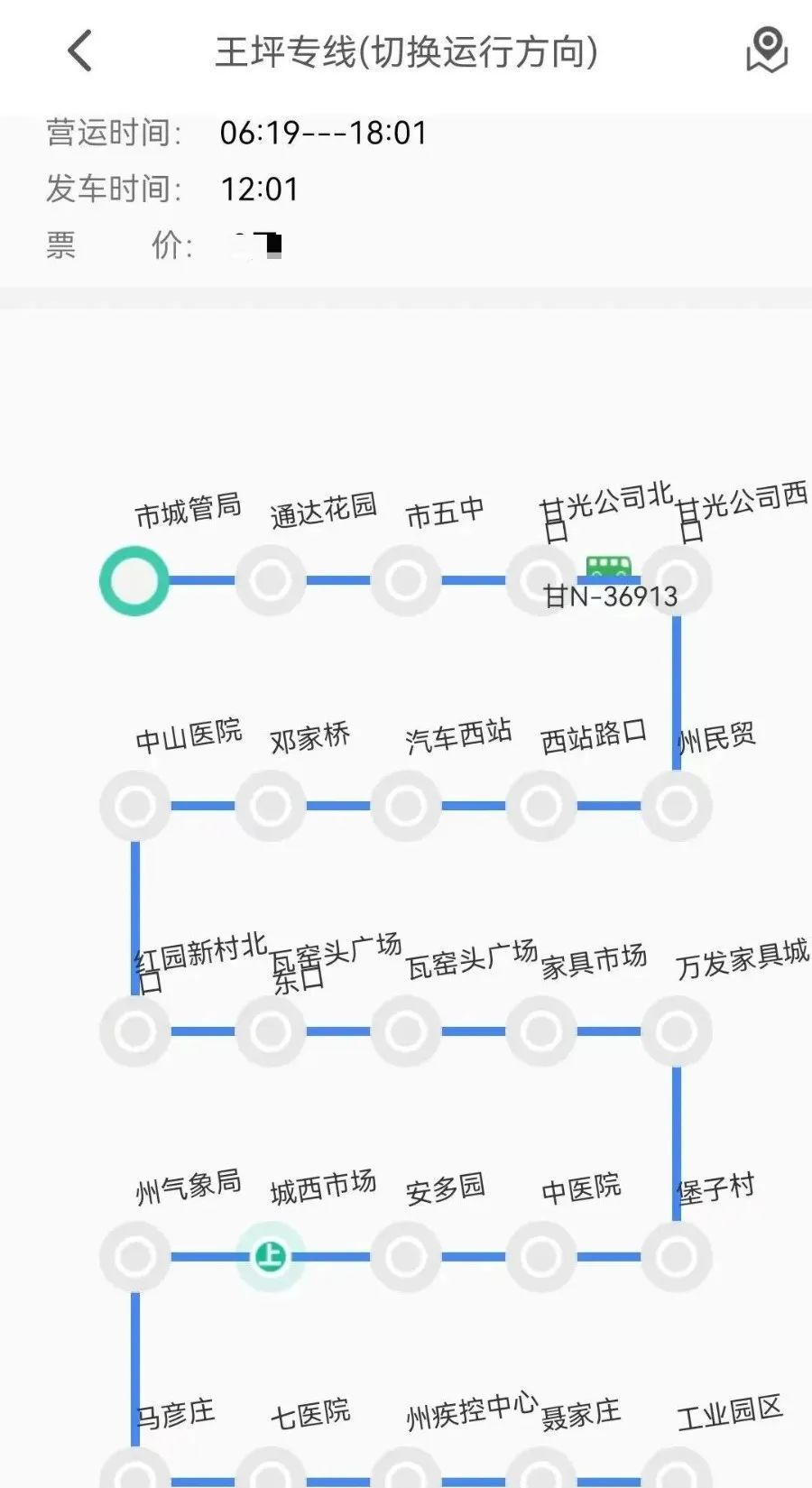Select the 万发家具城 stop
812x1488 pixels.
(677, 1031)
